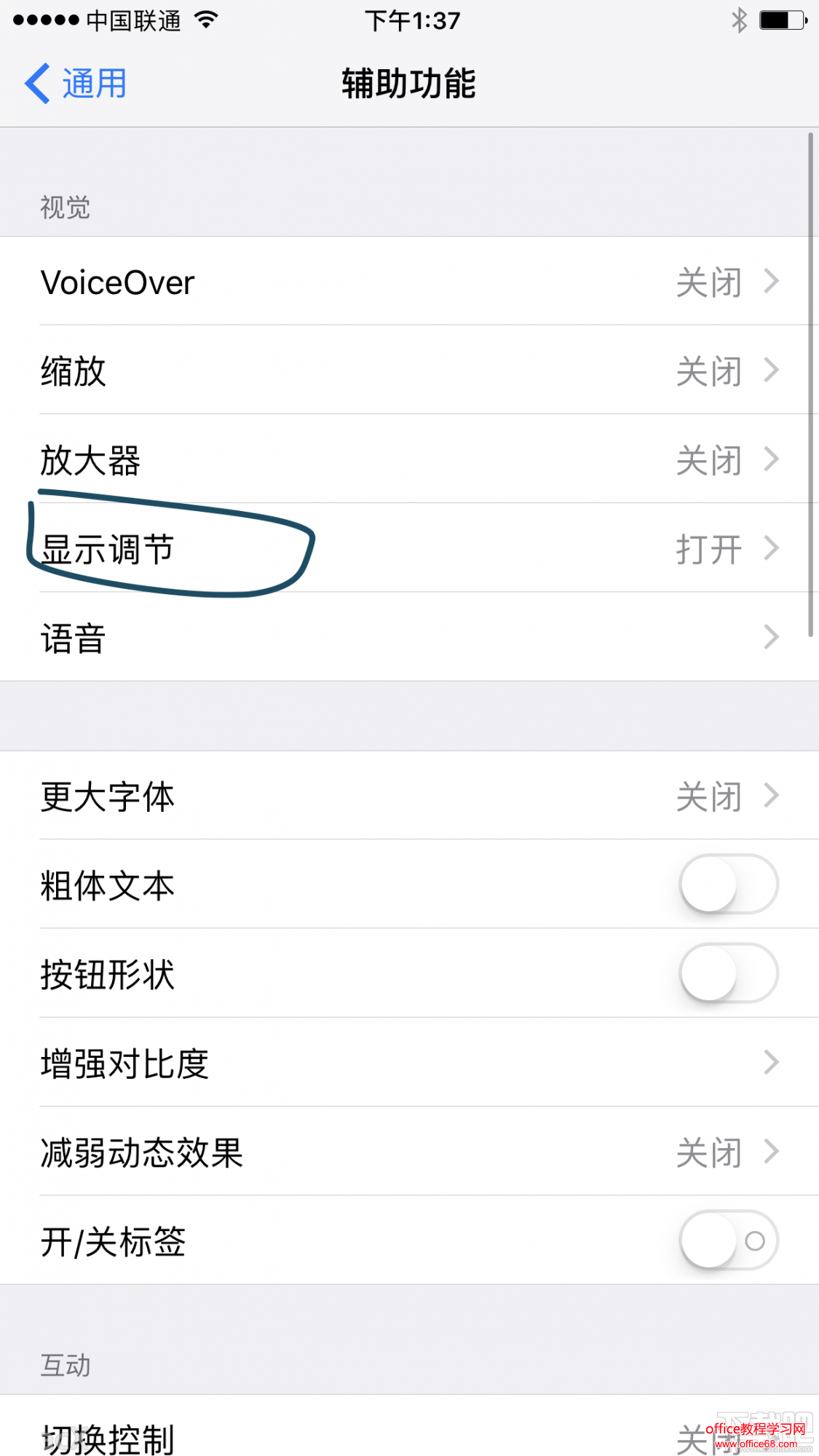Screen dimensions: 819x1456
Task: Open 增强对比度 contrast settings
Action: pyautogui.click(x=409, y=1063)
